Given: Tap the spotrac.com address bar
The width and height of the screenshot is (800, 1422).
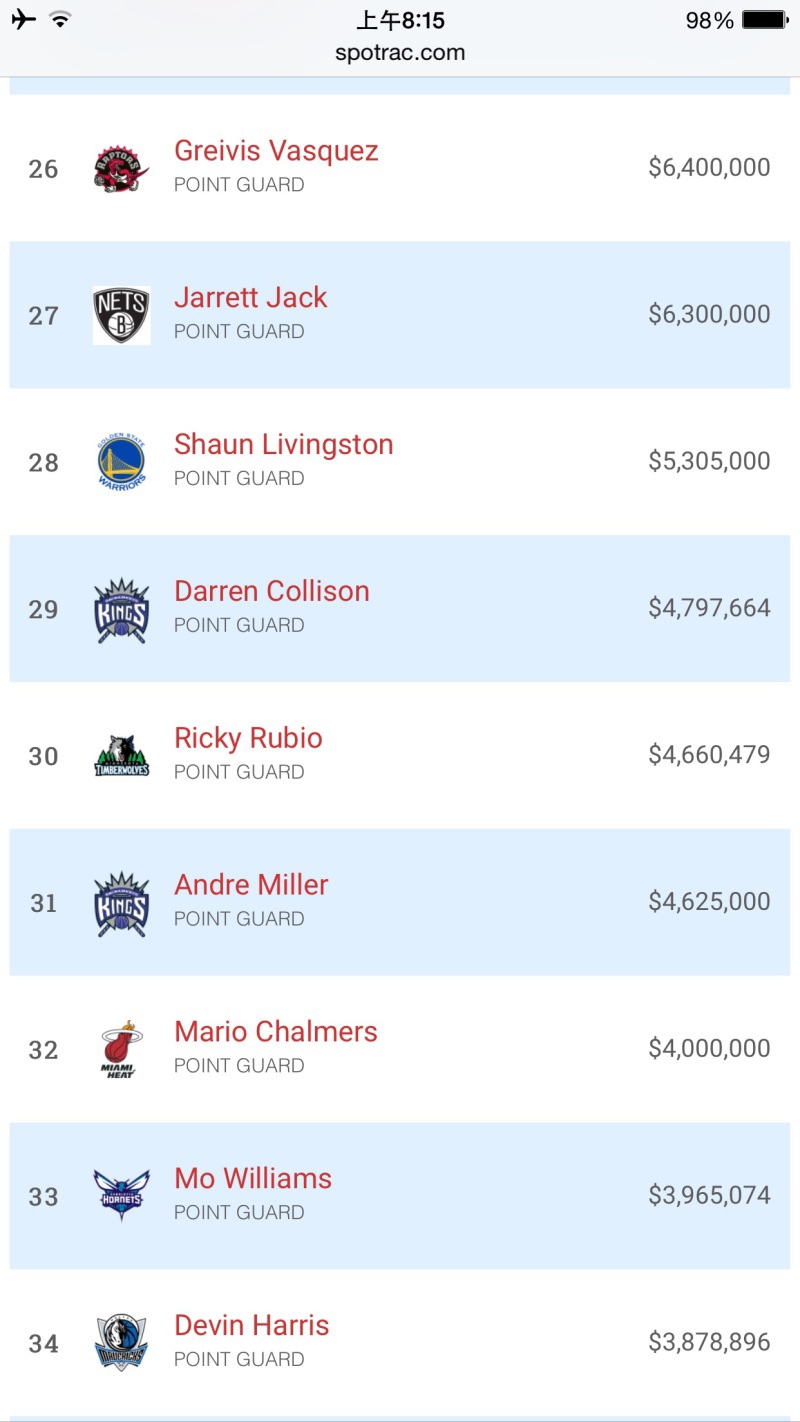Looking at the screenshot, I should 400,53.
